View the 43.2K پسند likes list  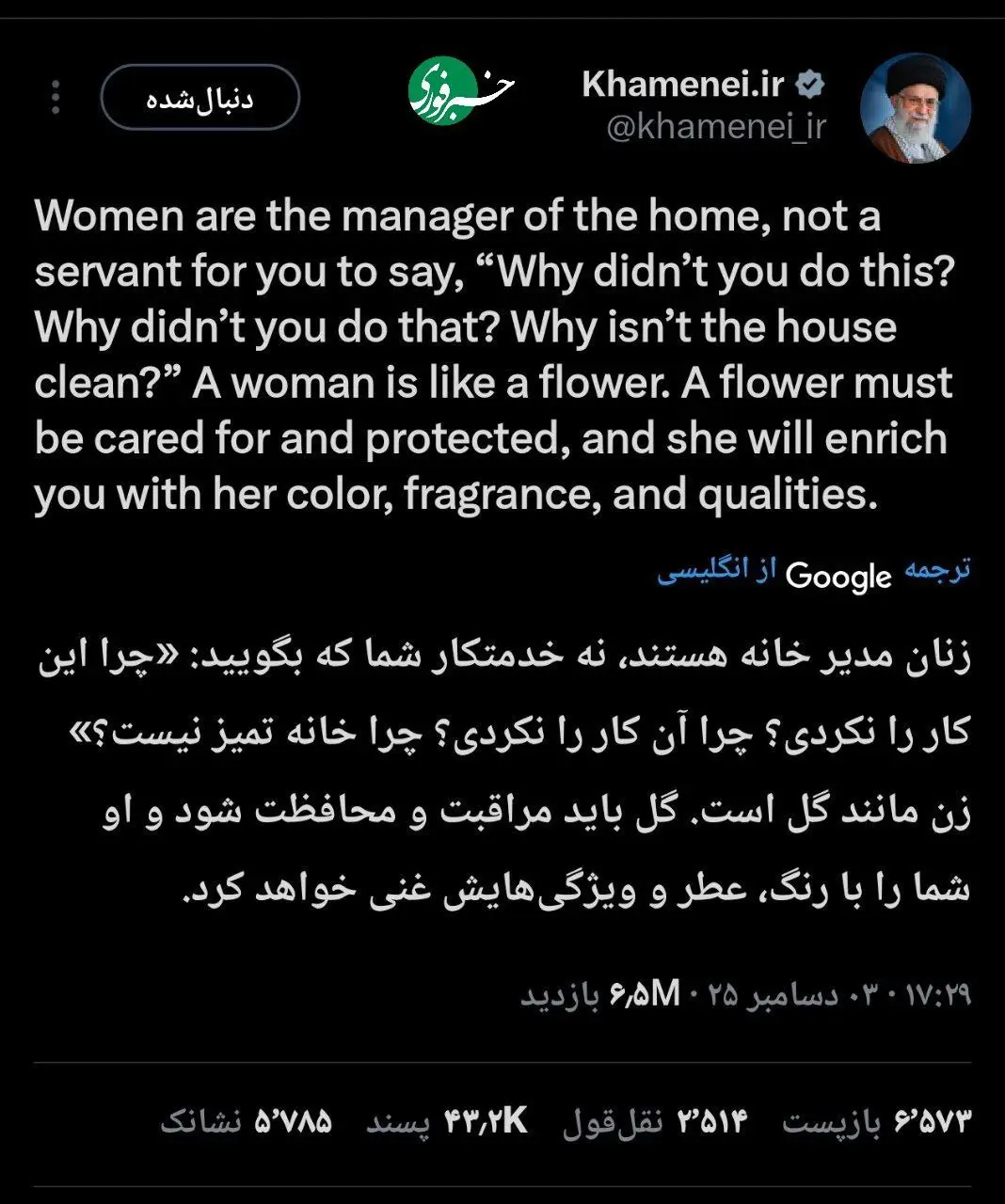coord(446,1121)
